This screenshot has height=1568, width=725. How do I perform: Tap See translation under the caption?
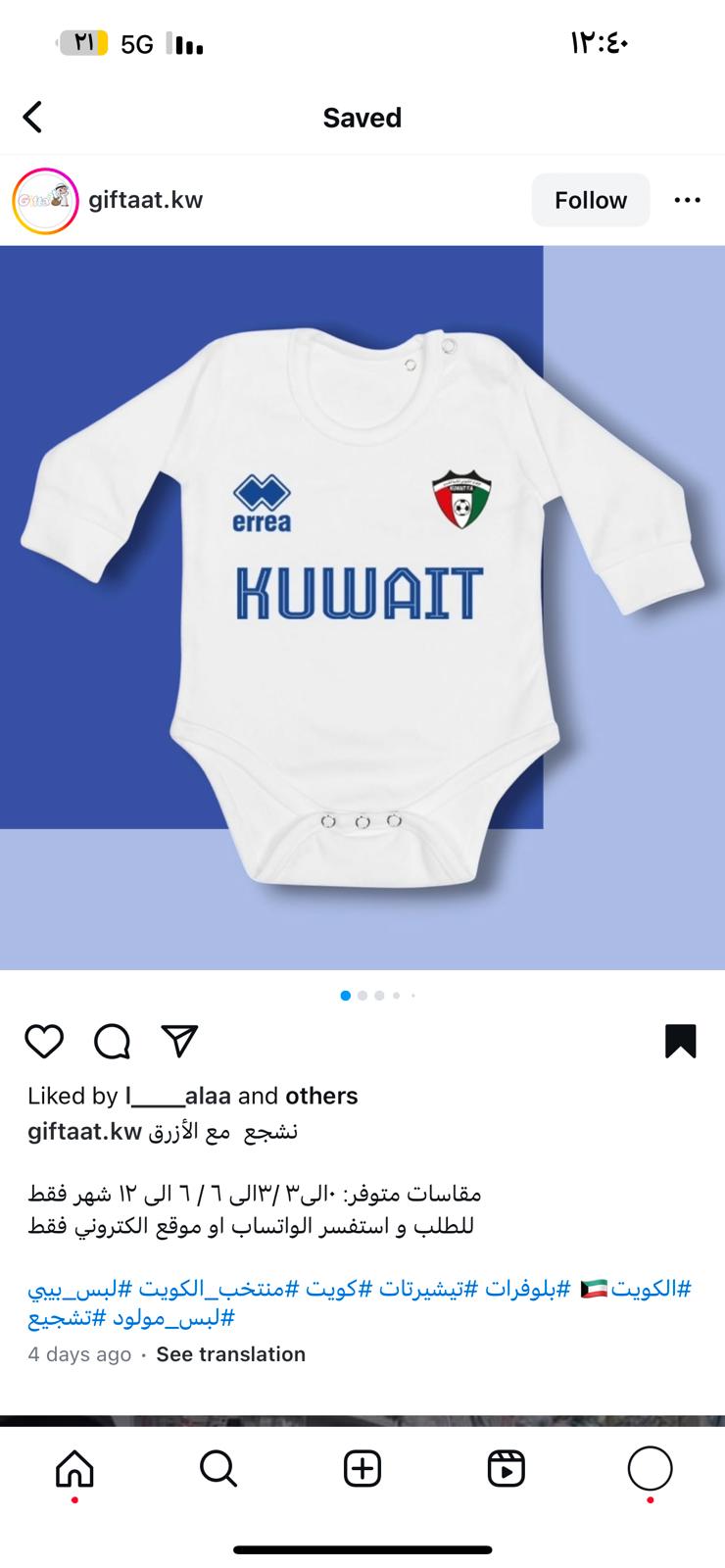230,1354
